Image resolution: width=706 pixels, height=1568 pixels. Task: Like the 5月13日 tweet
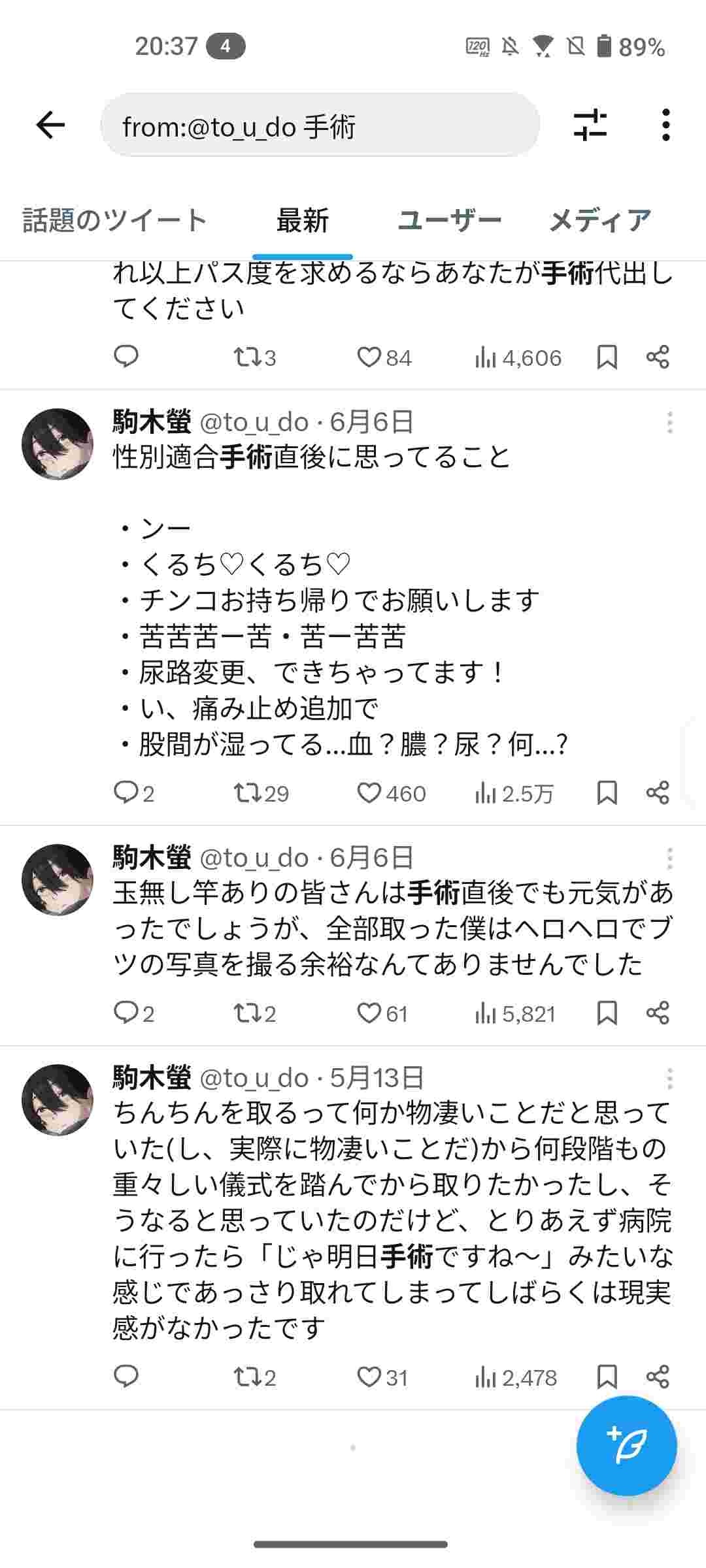tap(369, 1377)
